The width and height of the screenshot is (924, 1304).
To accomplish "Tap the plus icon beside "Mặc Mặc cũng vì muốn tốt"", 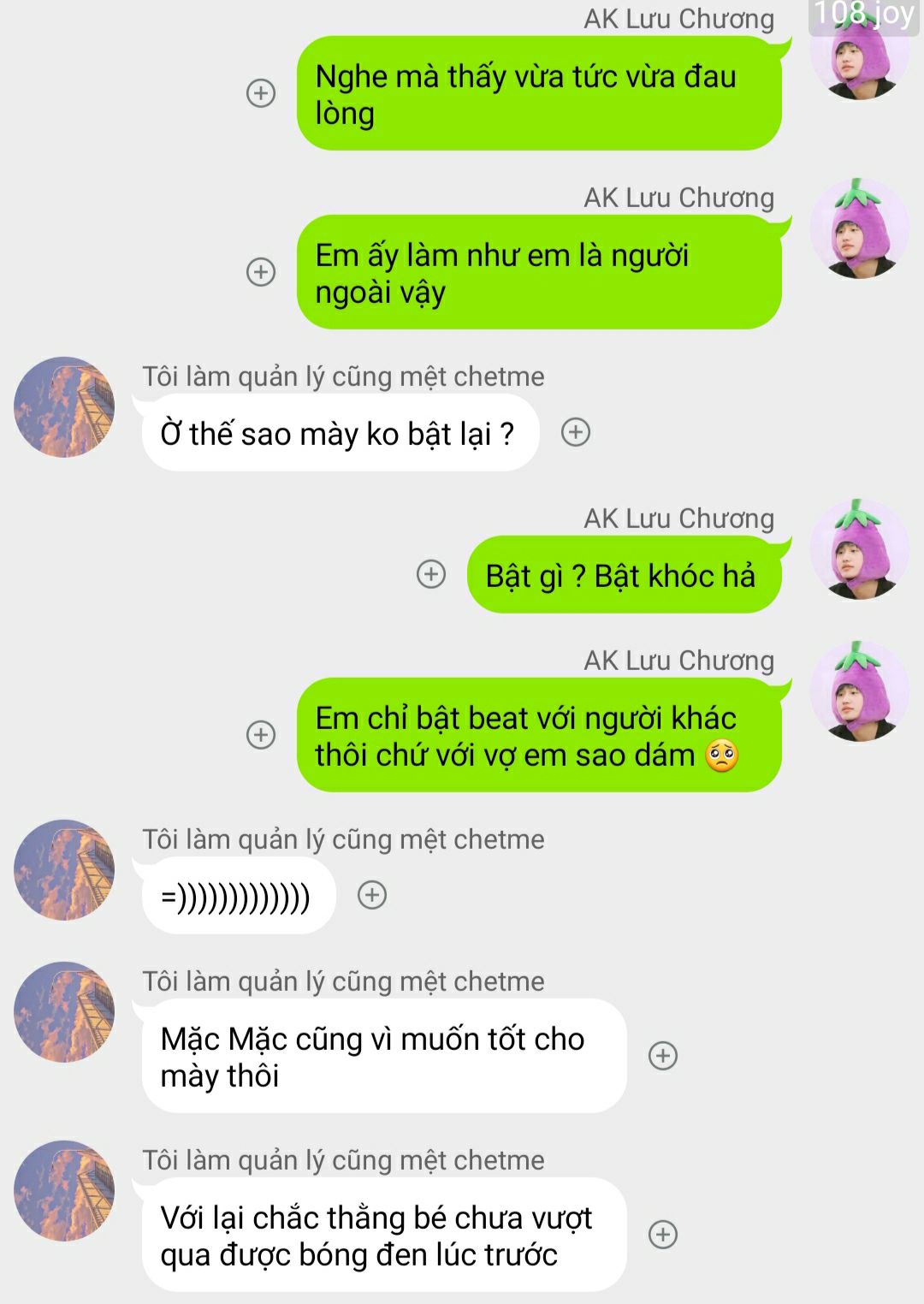I will (x=663, y=1055).
